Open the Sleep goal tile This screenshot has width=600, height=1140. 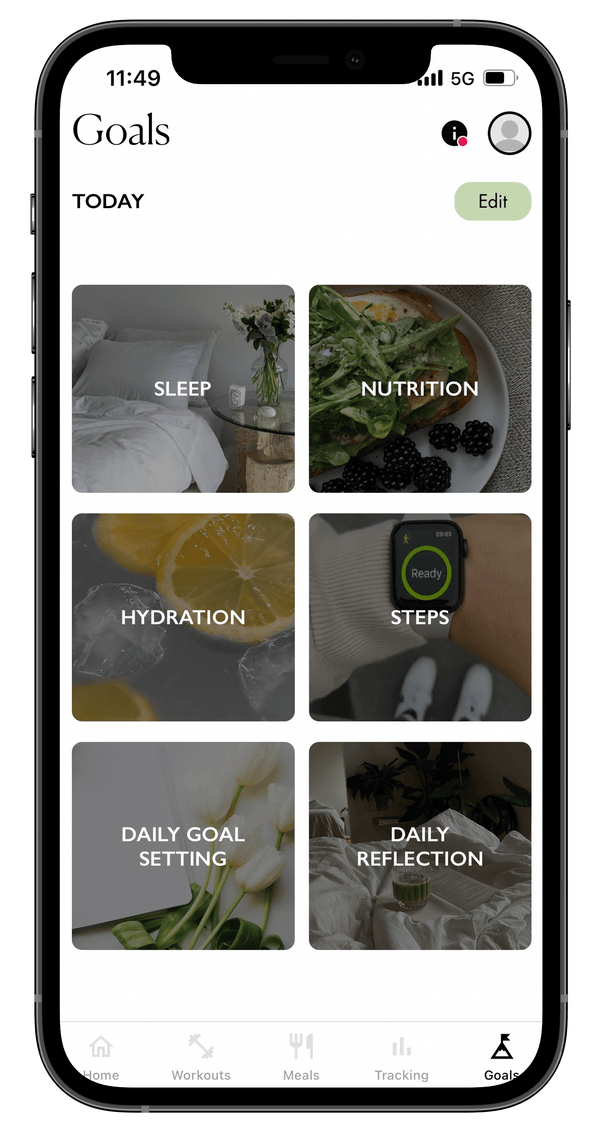[x=183, y=389]
